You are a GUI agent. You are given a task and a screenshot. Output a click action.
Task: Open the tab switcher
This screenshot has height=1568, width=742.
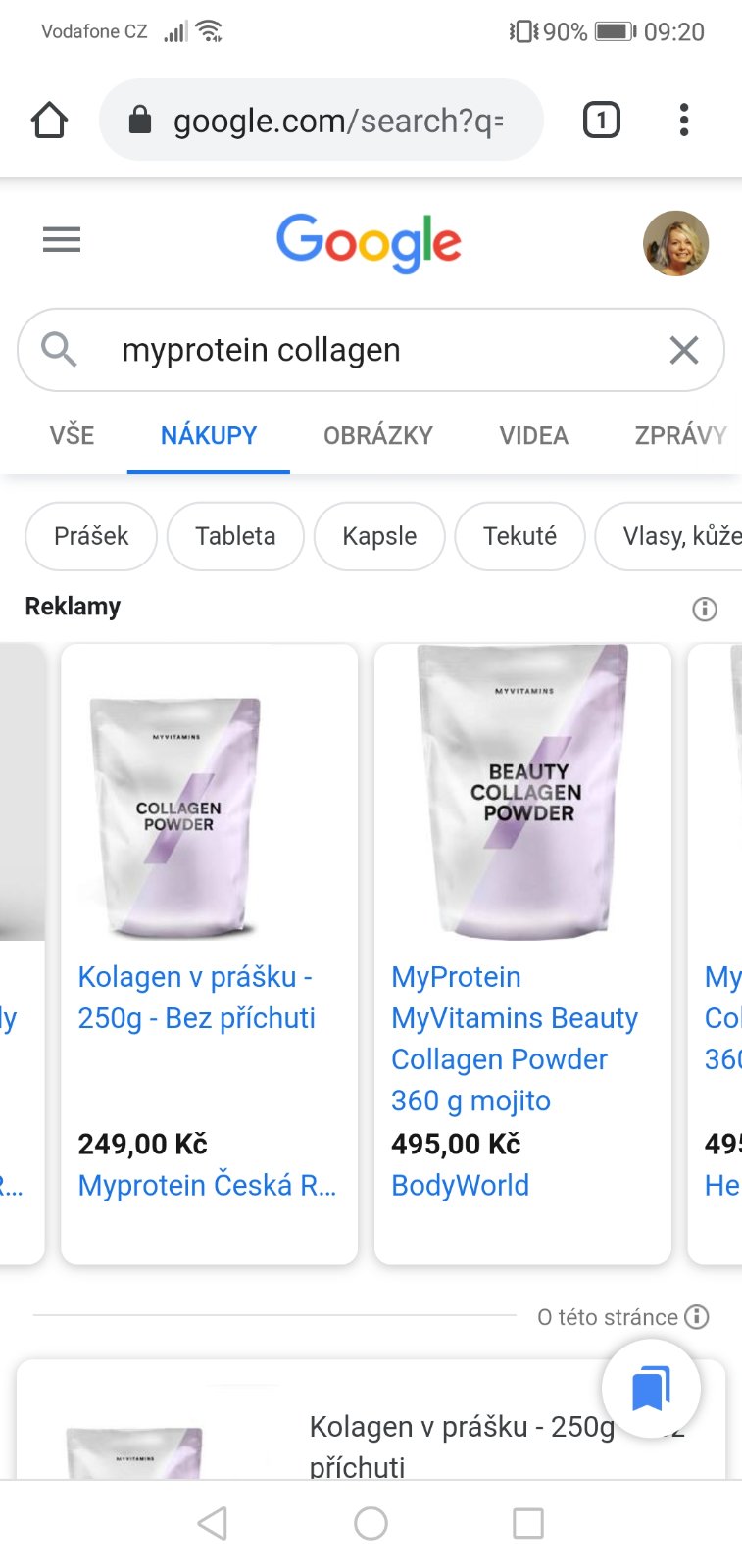601,121
